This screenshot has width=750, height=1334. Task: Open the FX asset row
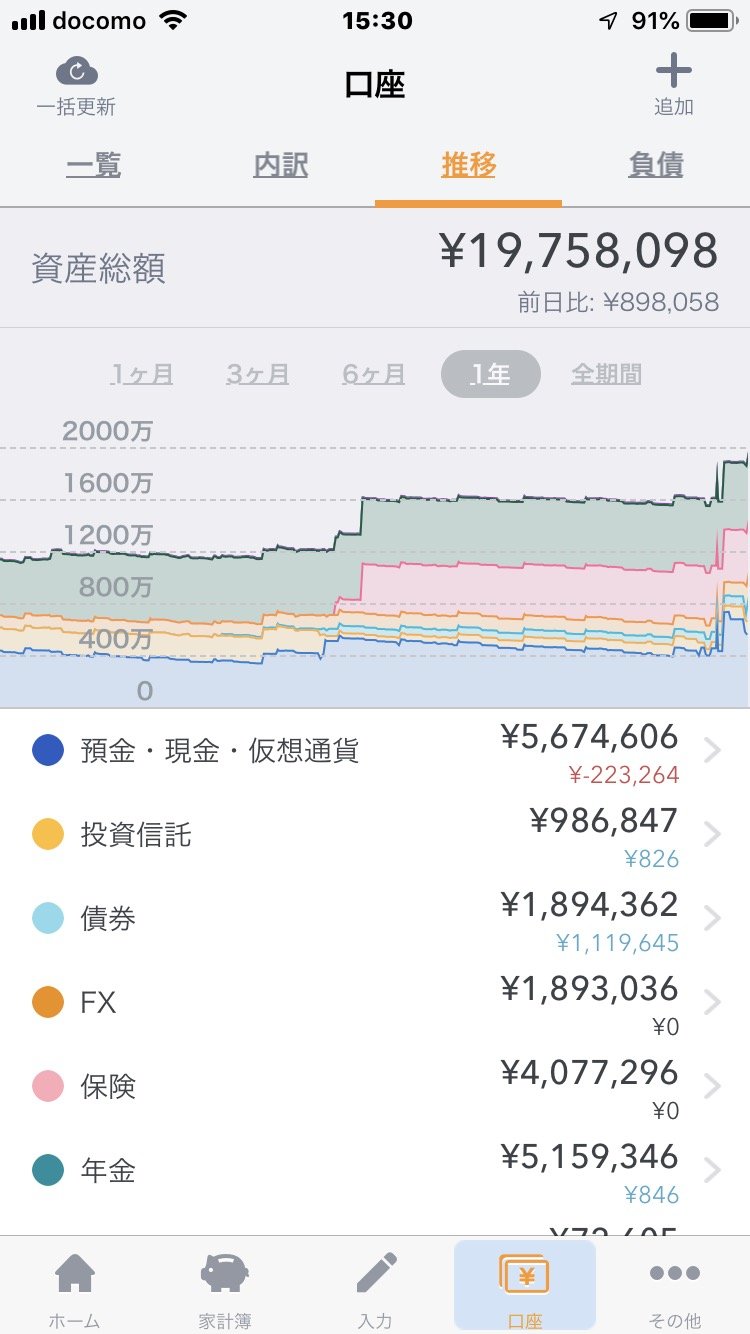pyautogui.click(x=375, y=1003)
